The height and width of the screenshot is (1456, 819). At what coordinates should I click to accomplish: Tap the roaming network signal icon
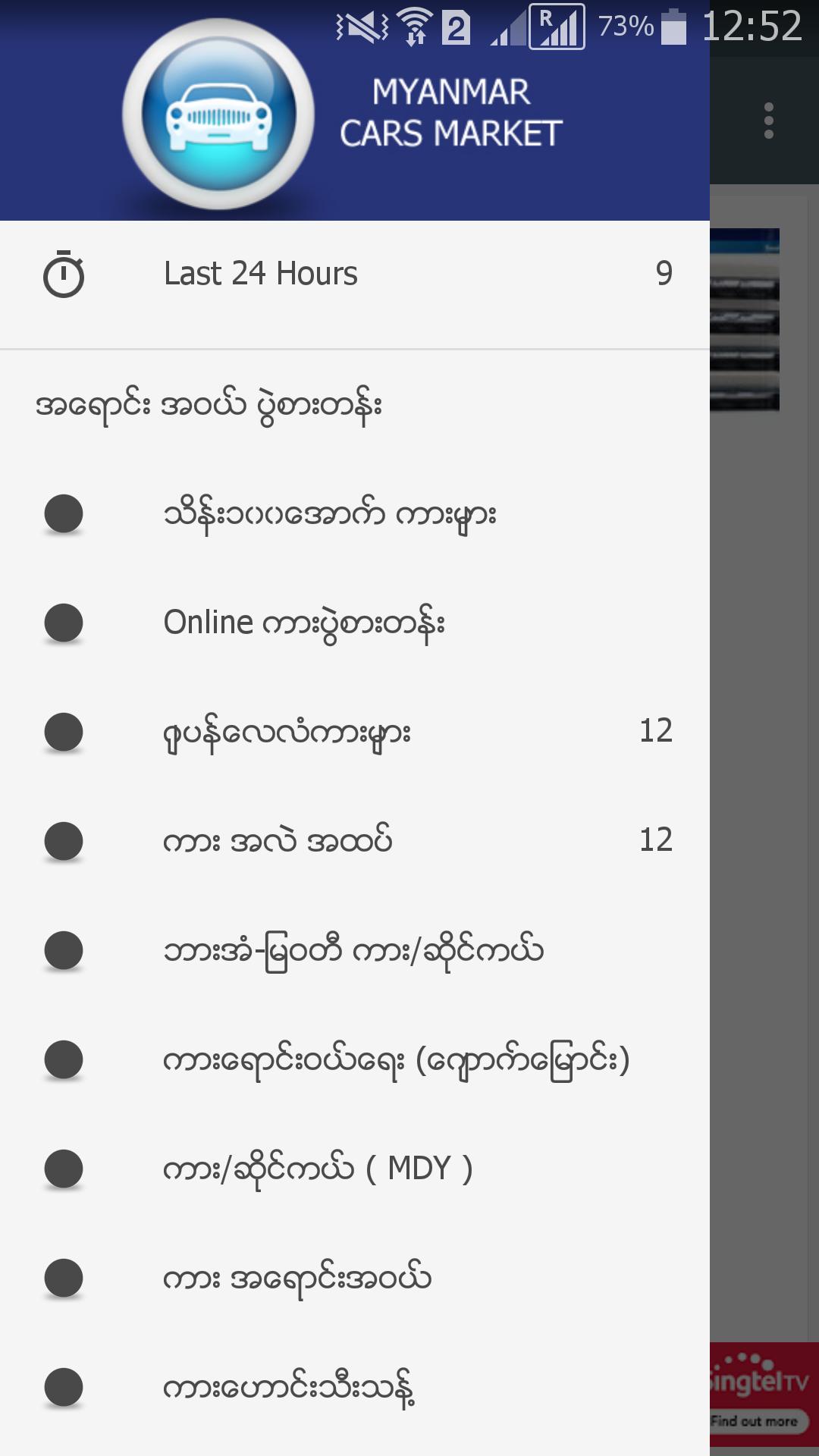click(559, 24)
